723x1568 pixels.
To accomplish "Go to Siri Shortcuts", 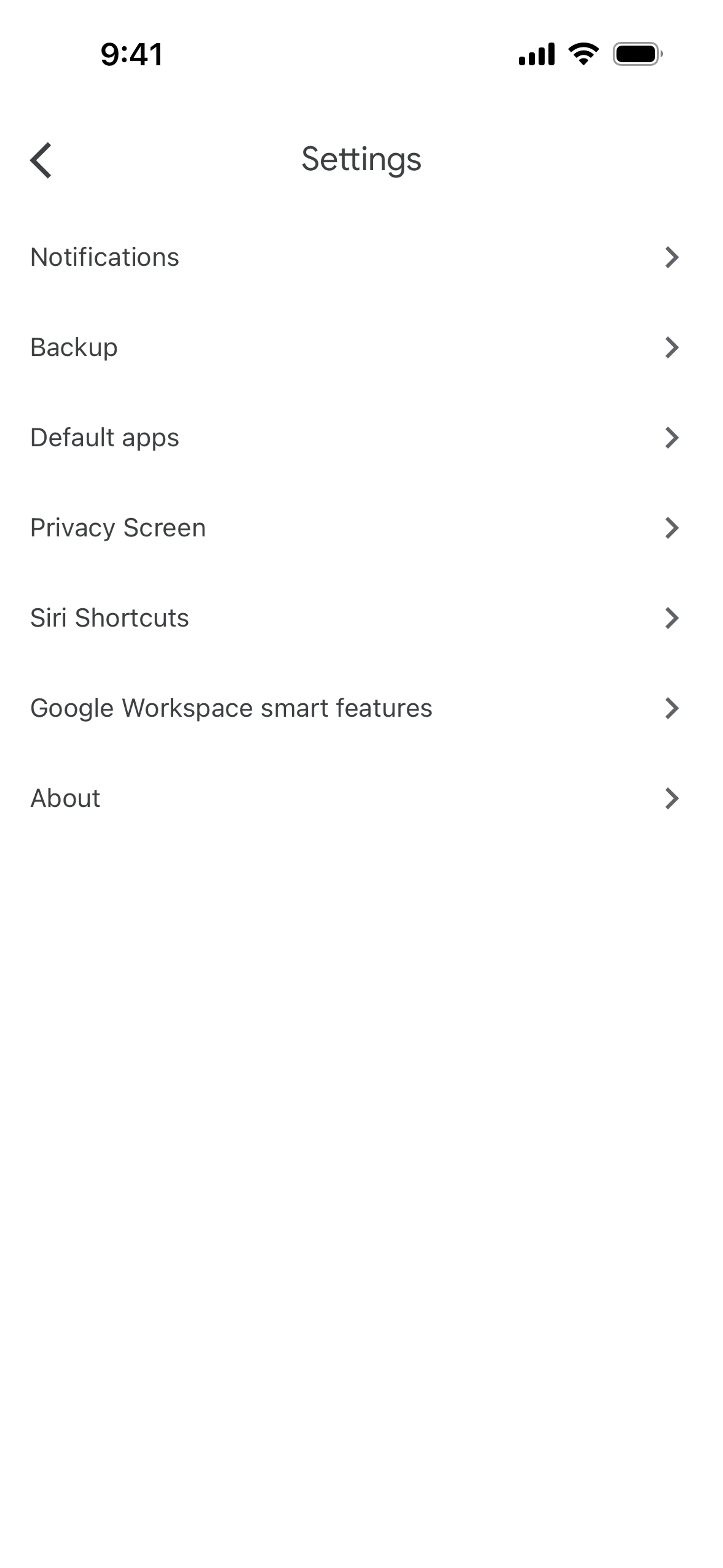I will pyautogui.click(x=361, y=617).
